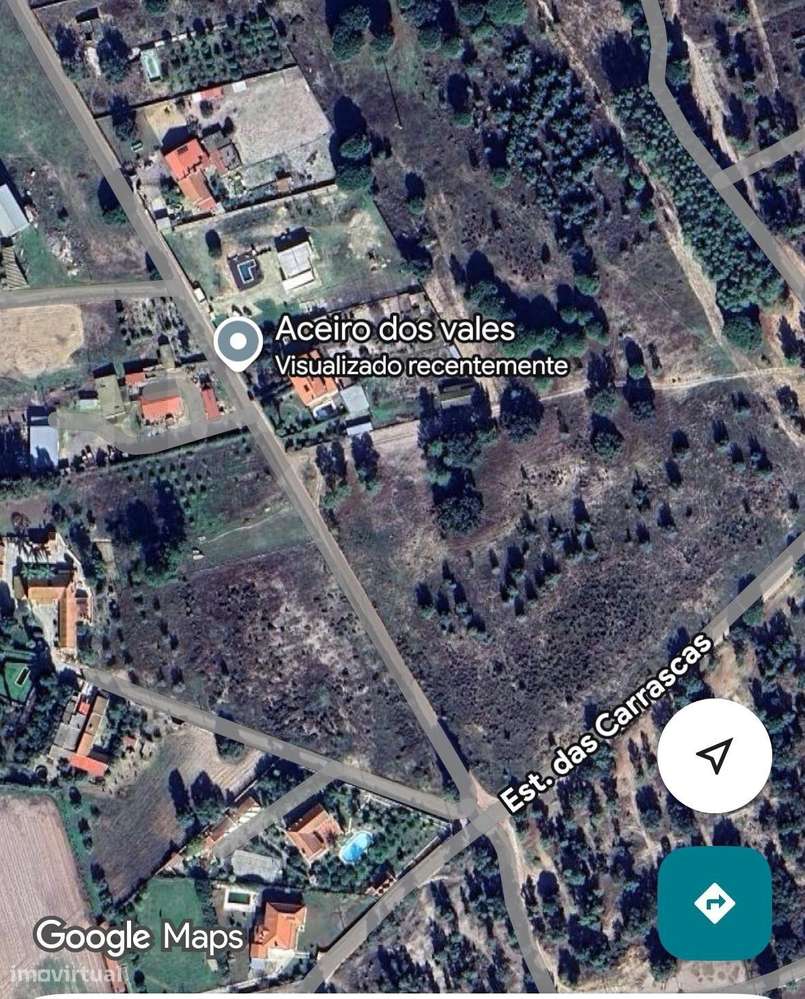Select the Aceiro dos vales map pin
The width and height of the screenshot is (805, 999).
[238, 344]
